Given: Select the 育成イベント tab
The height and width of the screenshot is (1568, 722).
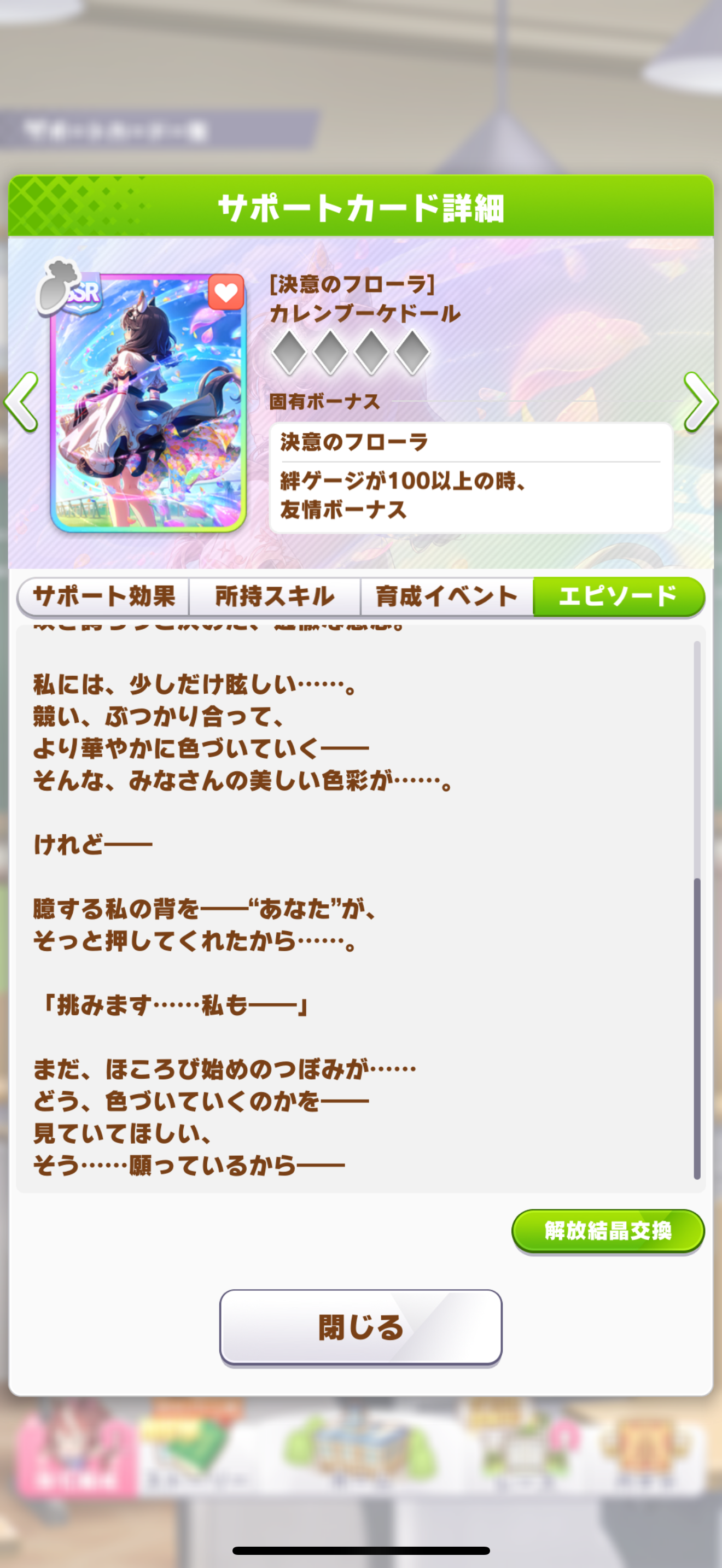Looking at the screenshot, I should [446, 596].
